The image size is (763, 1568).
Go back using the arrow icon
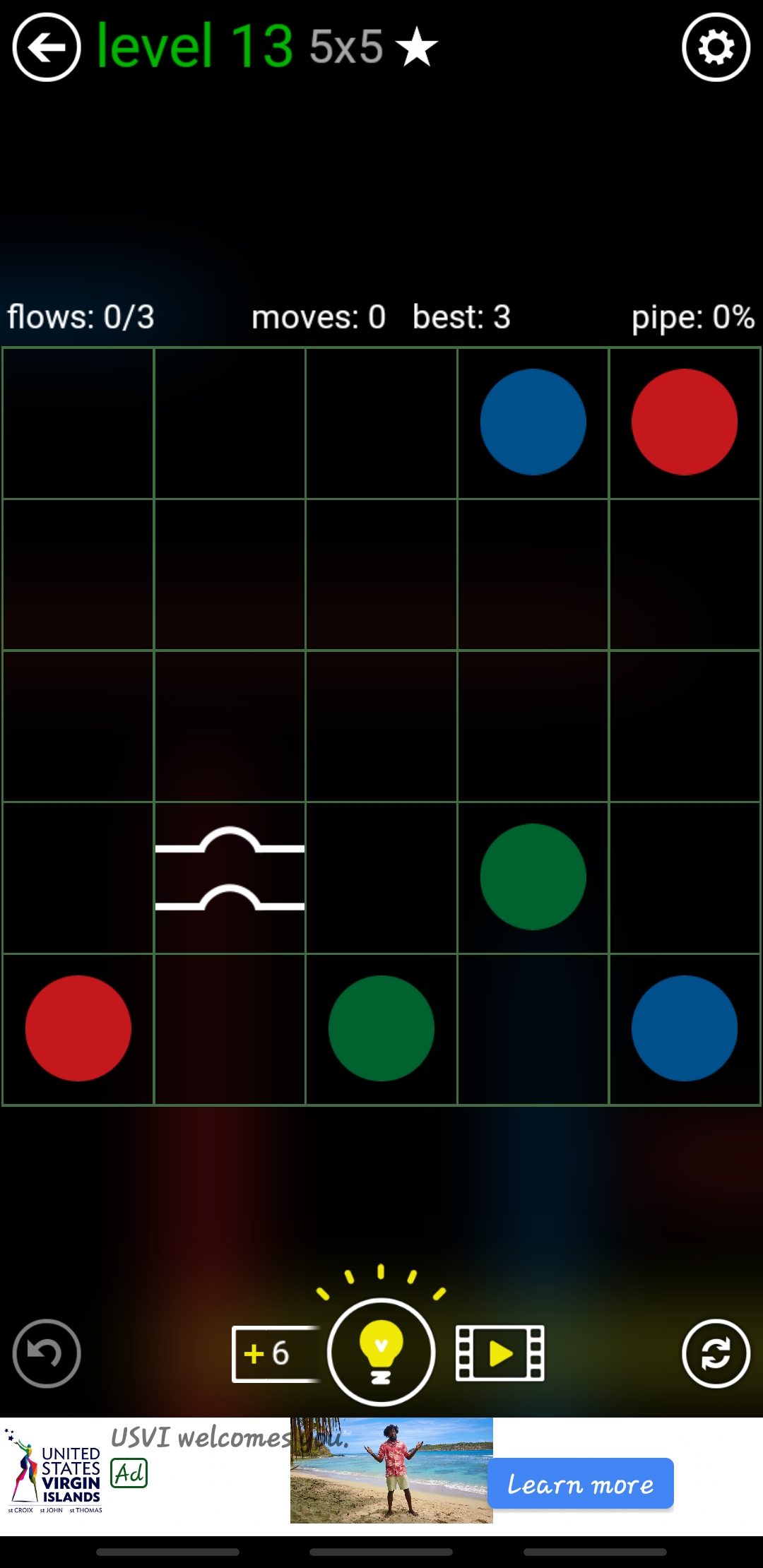pos(47,47)
